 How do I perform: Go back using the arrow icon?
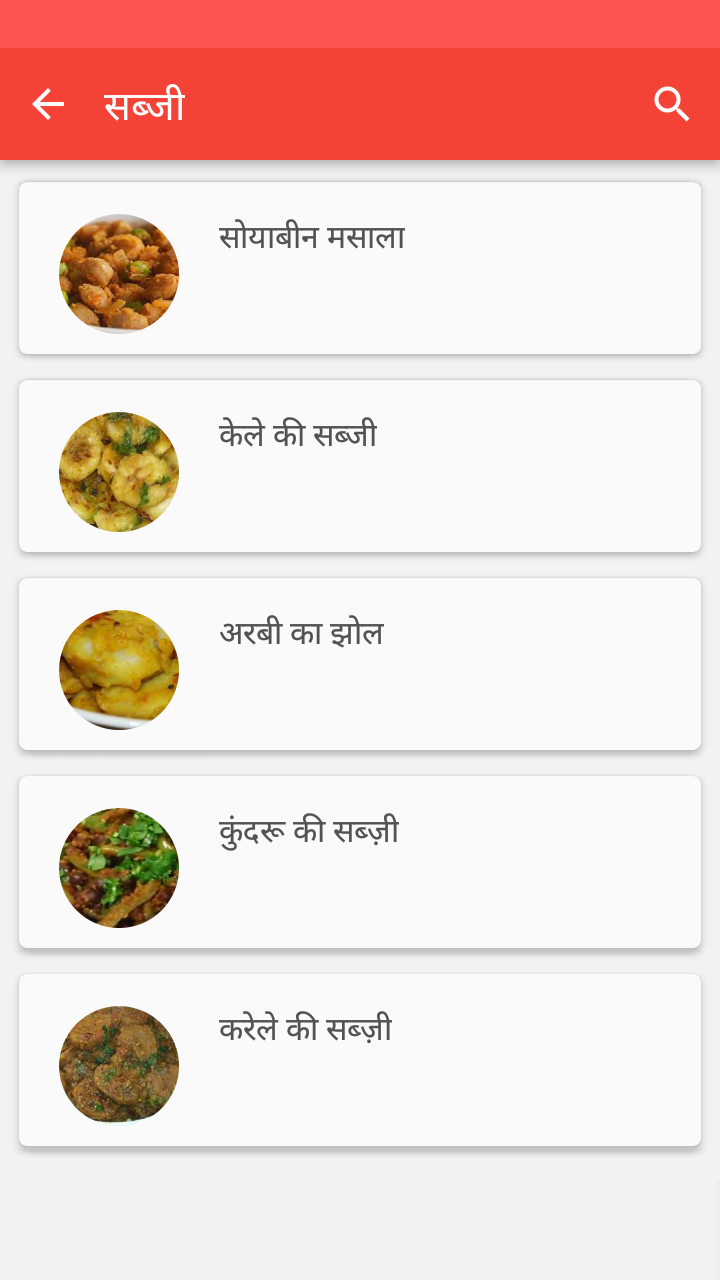pos(47,104)
